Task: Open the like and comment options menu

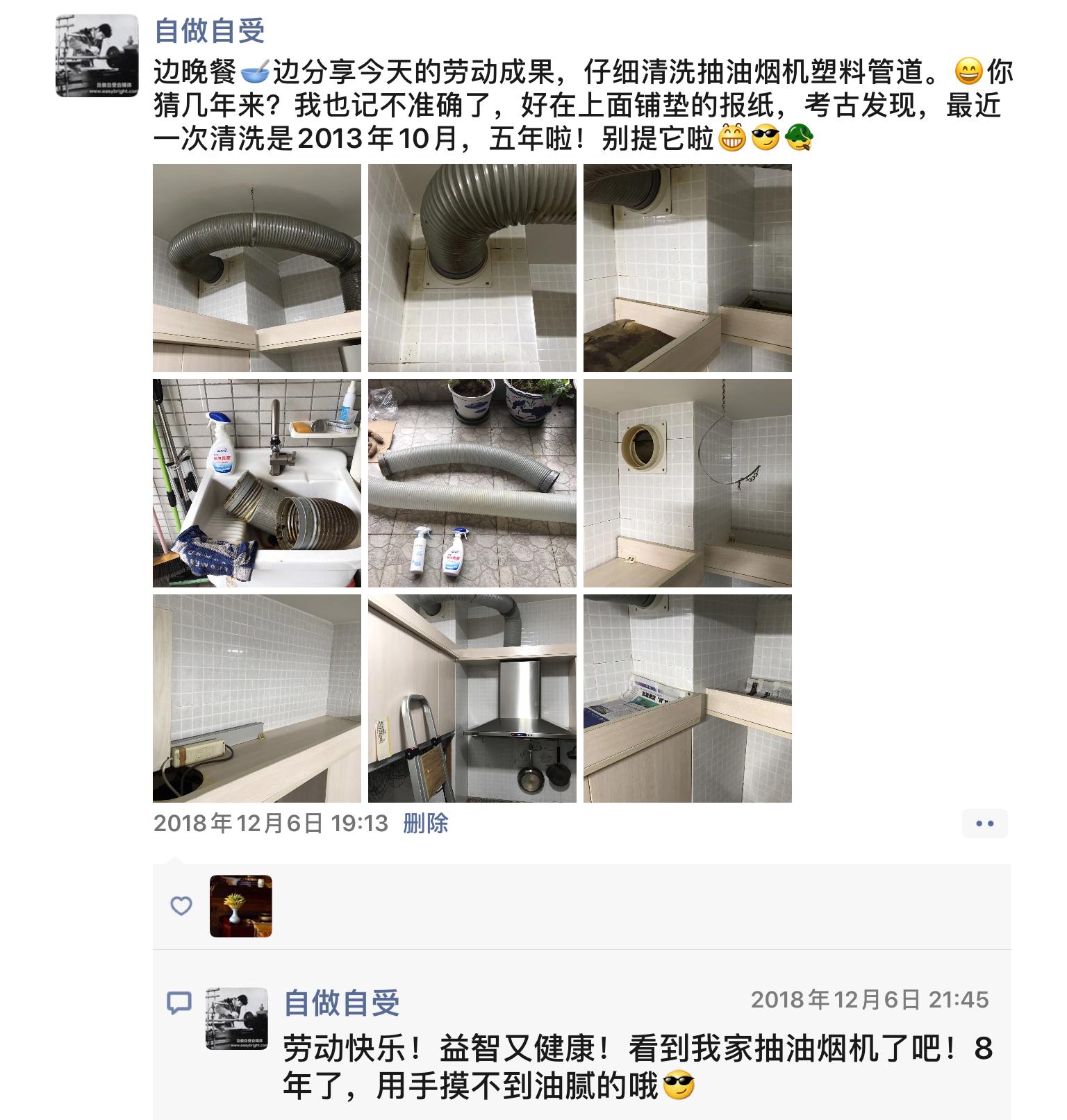Action: (x=984, y=824)
